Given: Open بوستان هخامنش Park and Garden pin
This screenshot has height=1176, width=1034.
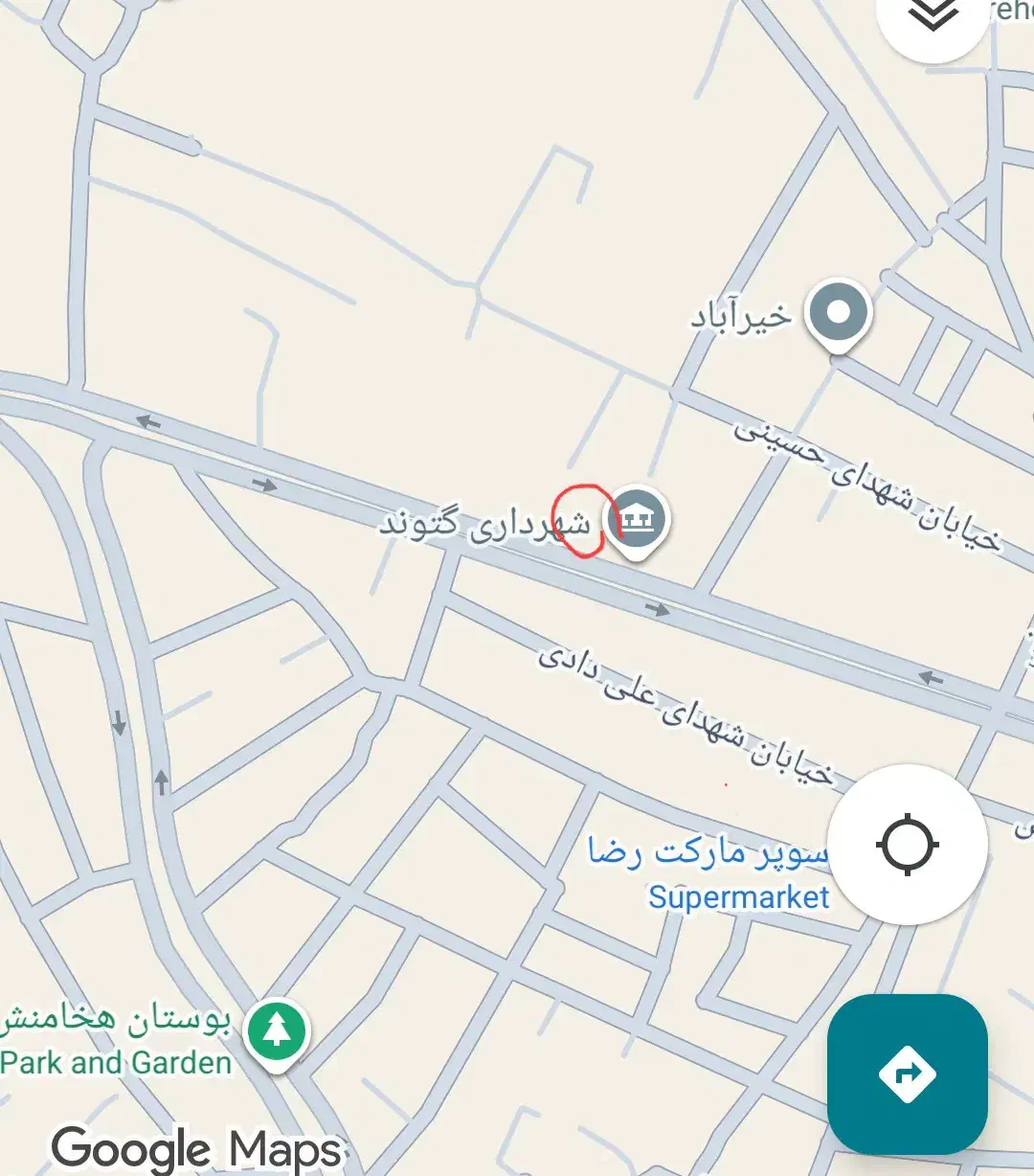Looking at the screenshot, I should click(276, 1033).
